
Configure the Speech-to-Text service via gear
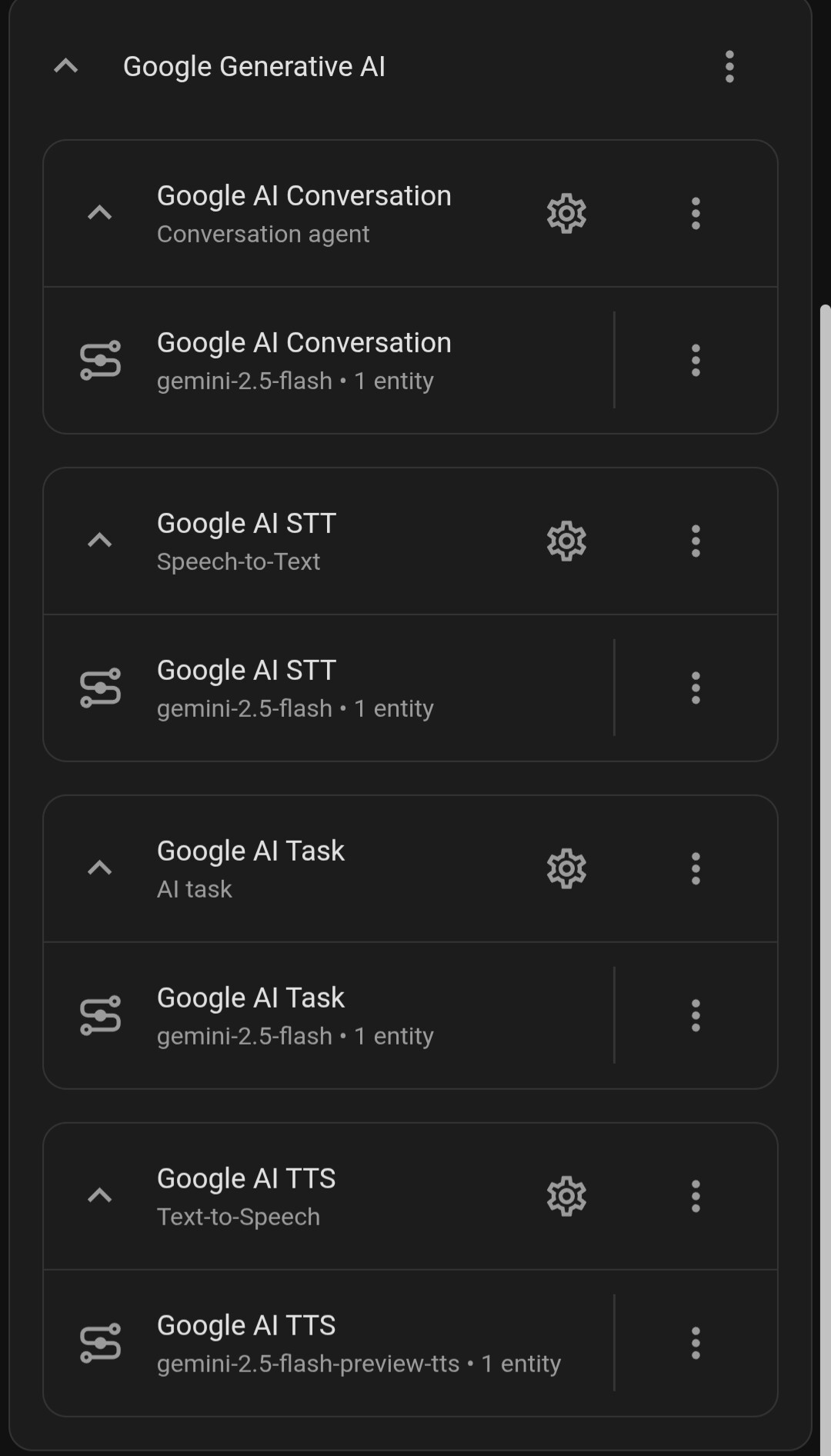click(x=566, y=541)
